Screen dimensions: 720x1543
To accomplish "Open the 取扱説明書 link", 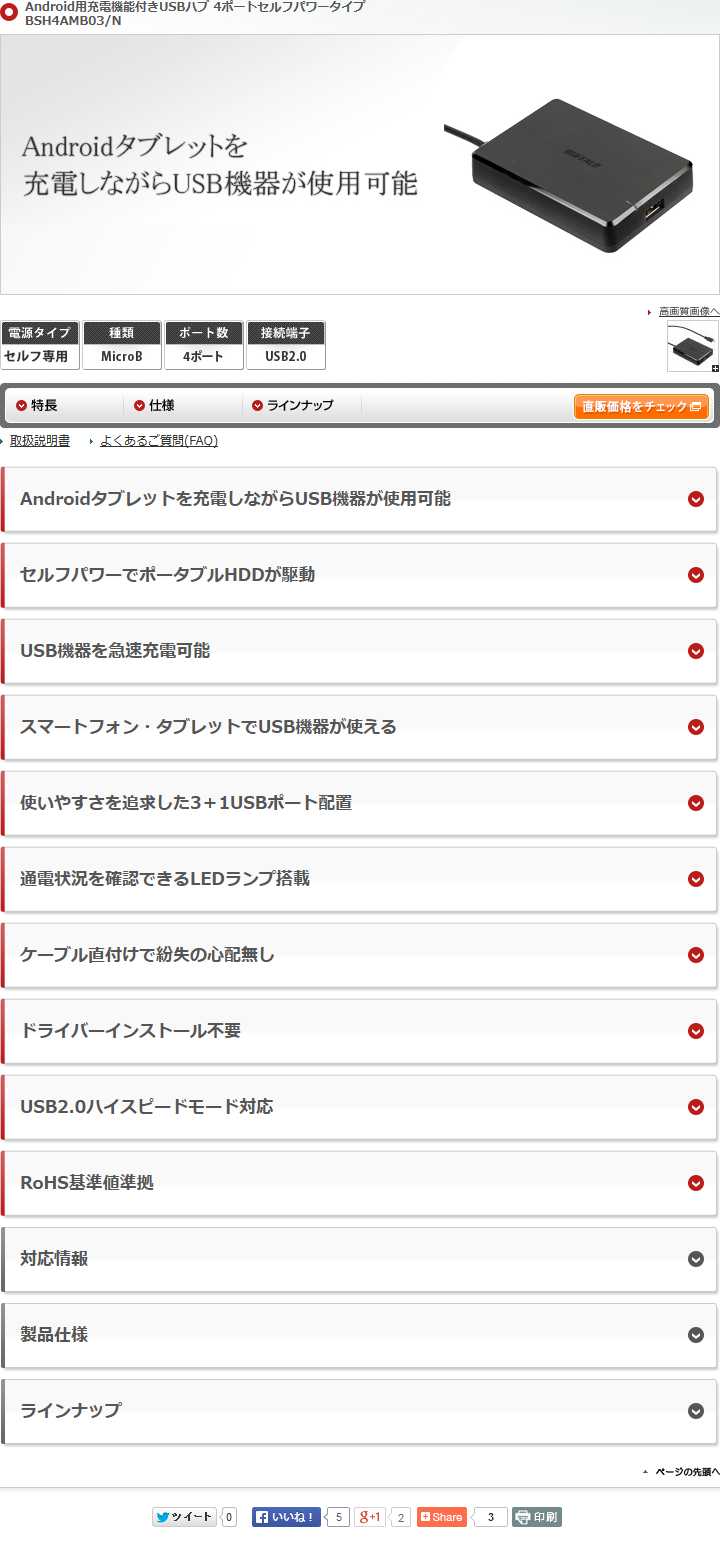I will click(40, 440).
